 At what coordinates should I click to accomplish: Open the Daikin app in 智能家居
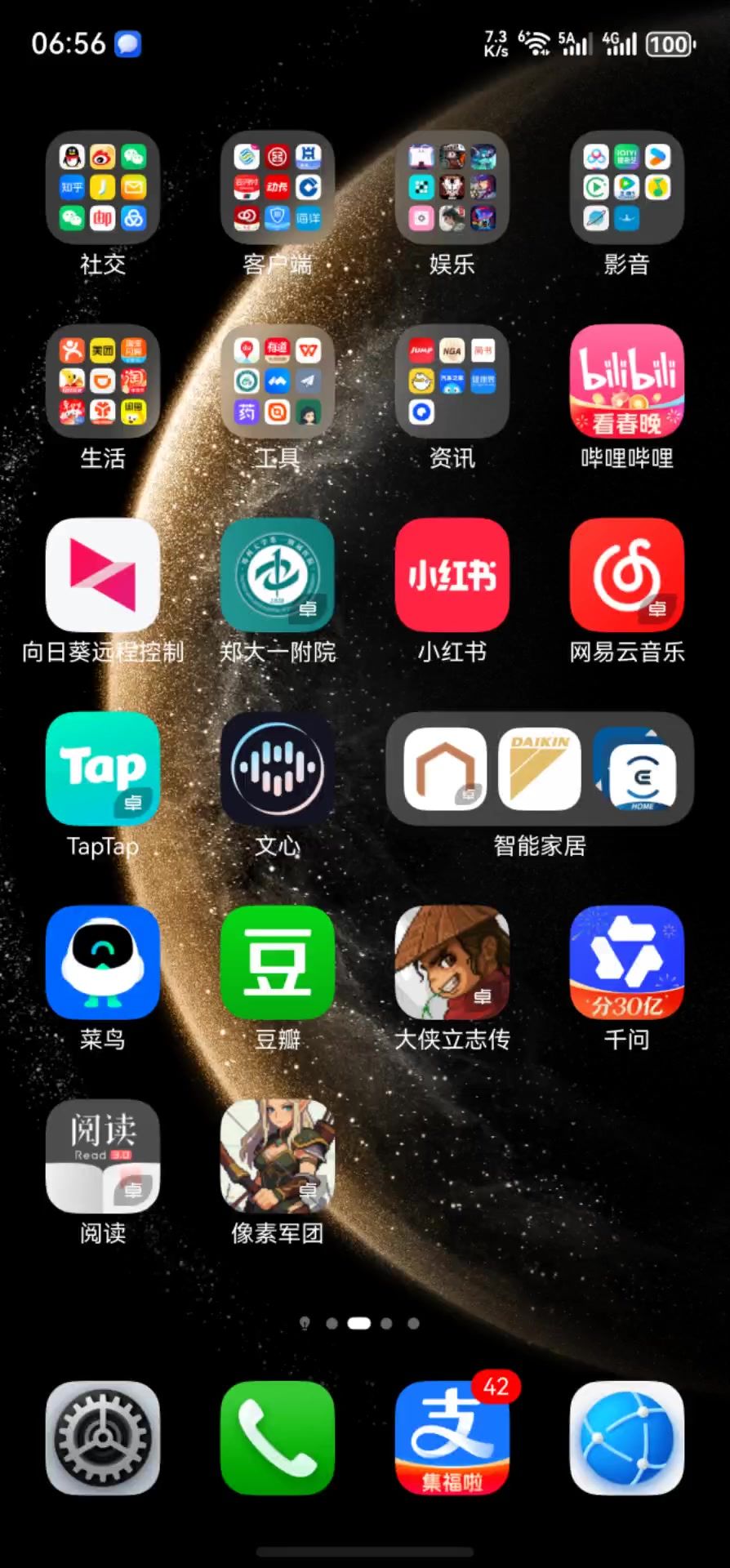(540, 768)
